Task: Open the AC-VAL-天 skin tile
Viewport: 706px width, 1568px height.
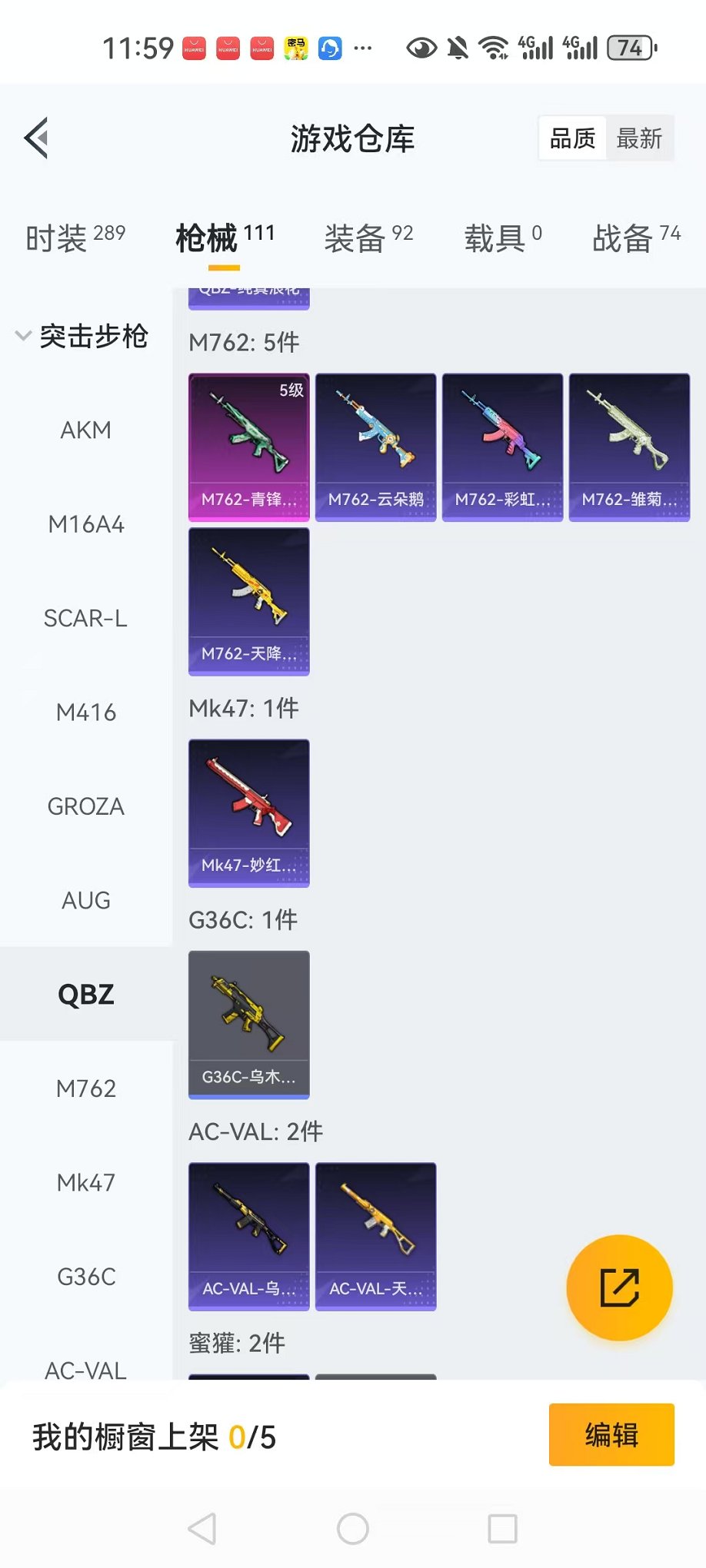Action: point(375,1236)
